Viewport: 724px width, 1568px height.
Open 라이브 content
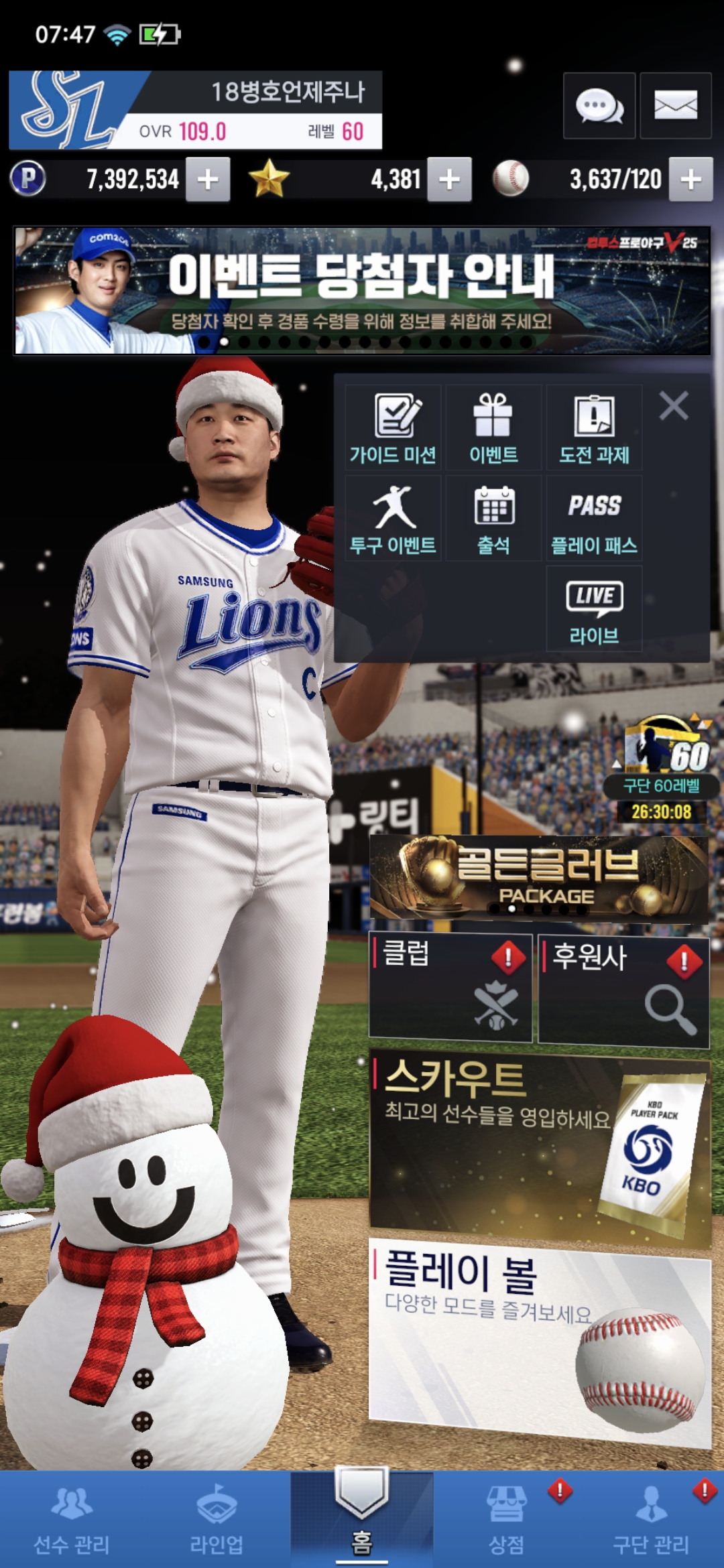click(594, 608)
